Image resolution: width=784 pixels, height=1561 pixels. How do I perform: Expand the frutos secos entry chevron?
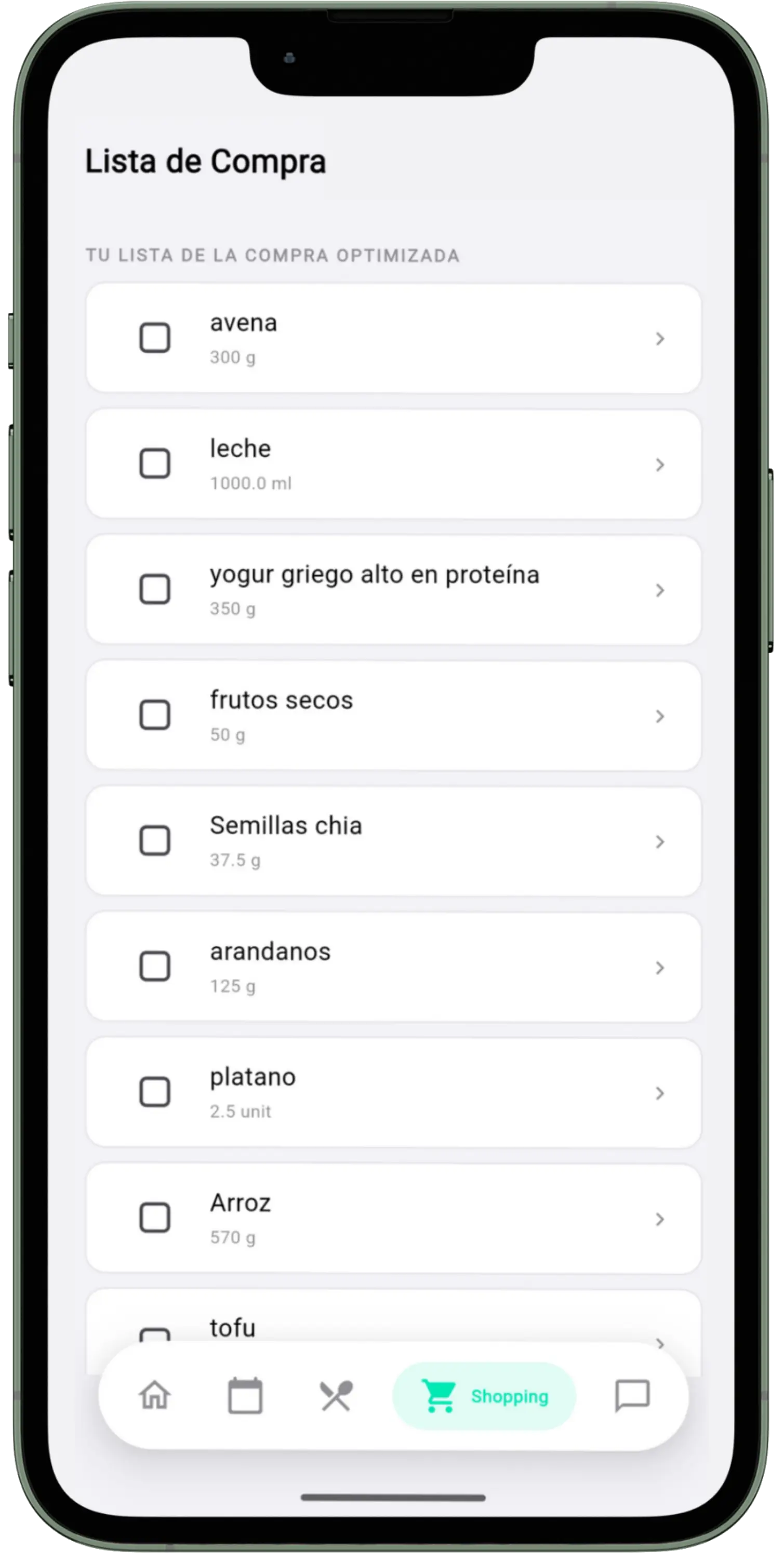tap(660, 716)
